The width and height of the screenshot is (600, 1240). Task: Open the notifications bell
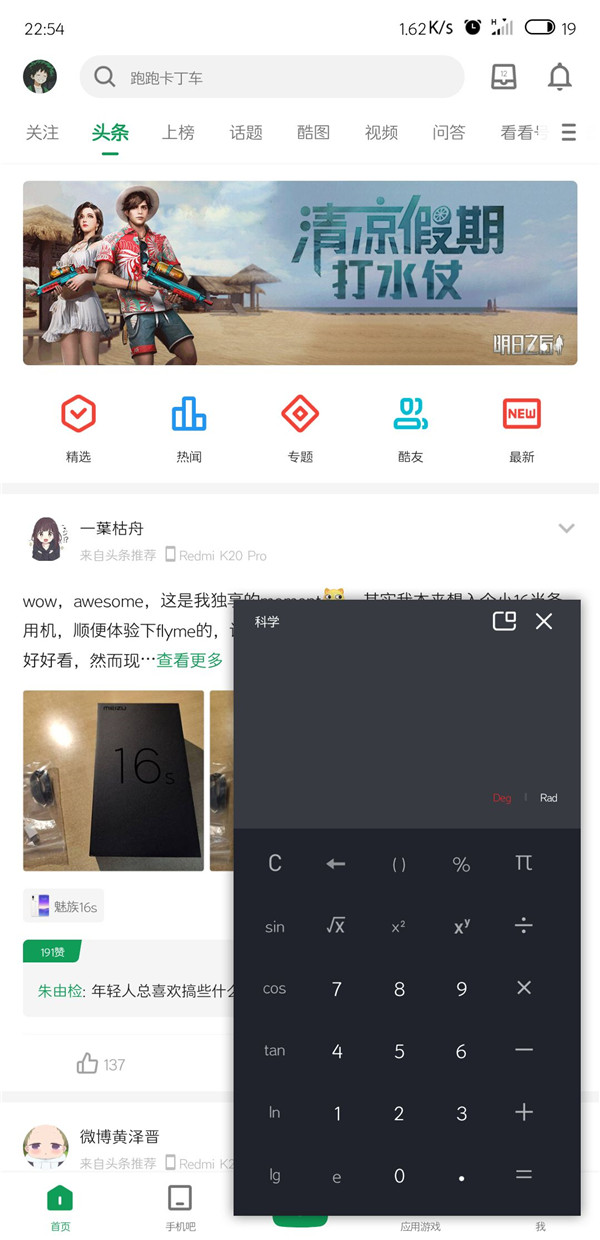(x=560, y=77)
